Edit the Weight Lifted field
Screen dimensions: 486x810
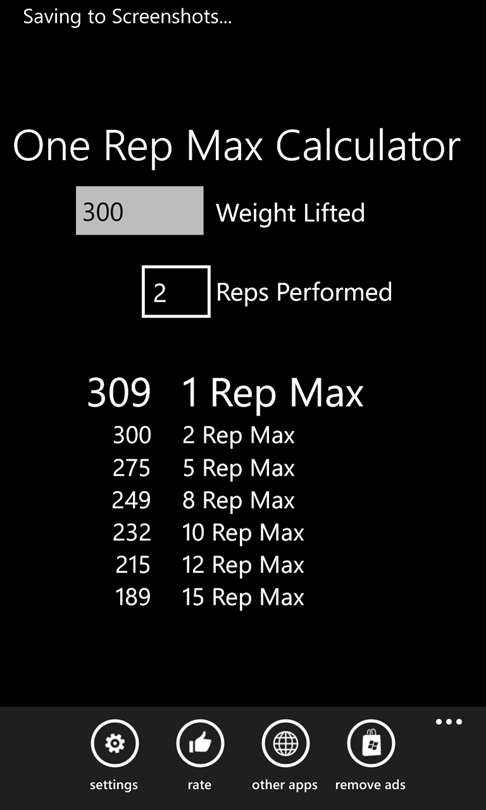click(x=139, y=211)
